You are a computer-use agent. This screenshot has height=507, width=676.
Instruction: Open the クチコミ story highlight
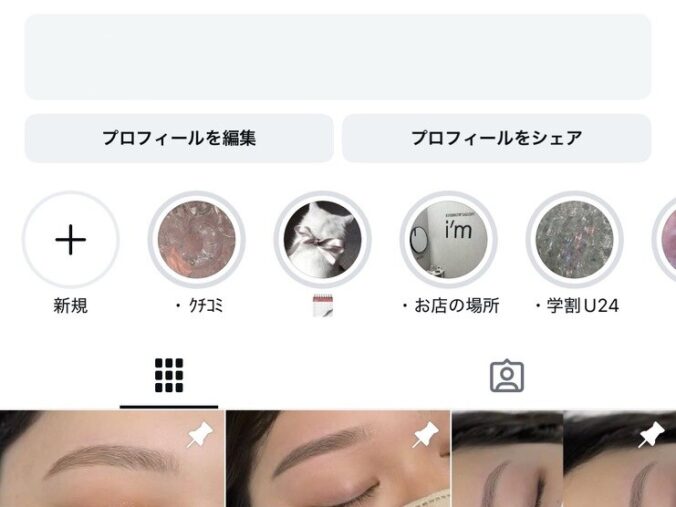coord(197,240)
